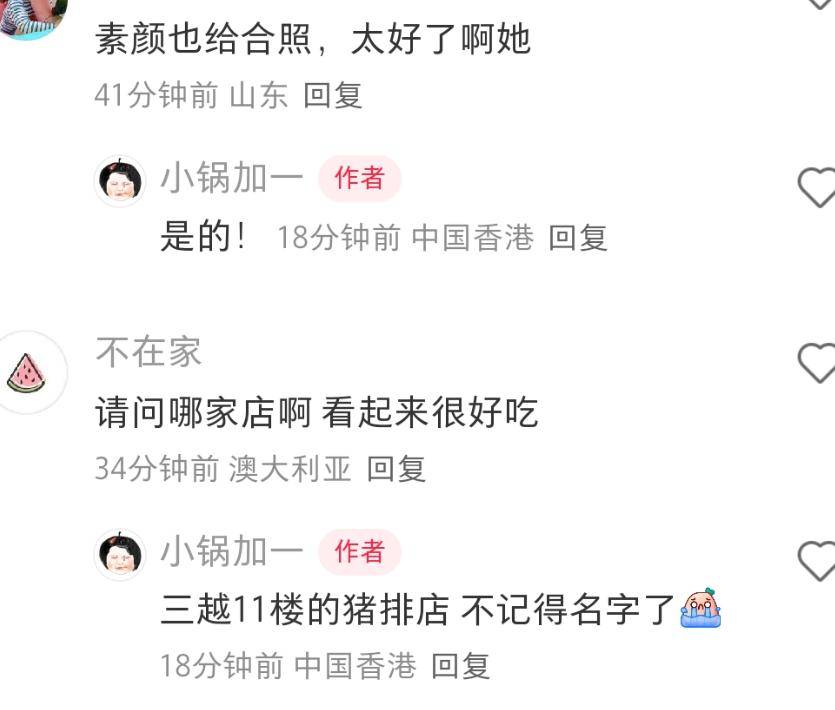Reply to 不在家's comment "请问哪家店啊"
This screenshot has width=835, height=710.
(x=396, y=468)
